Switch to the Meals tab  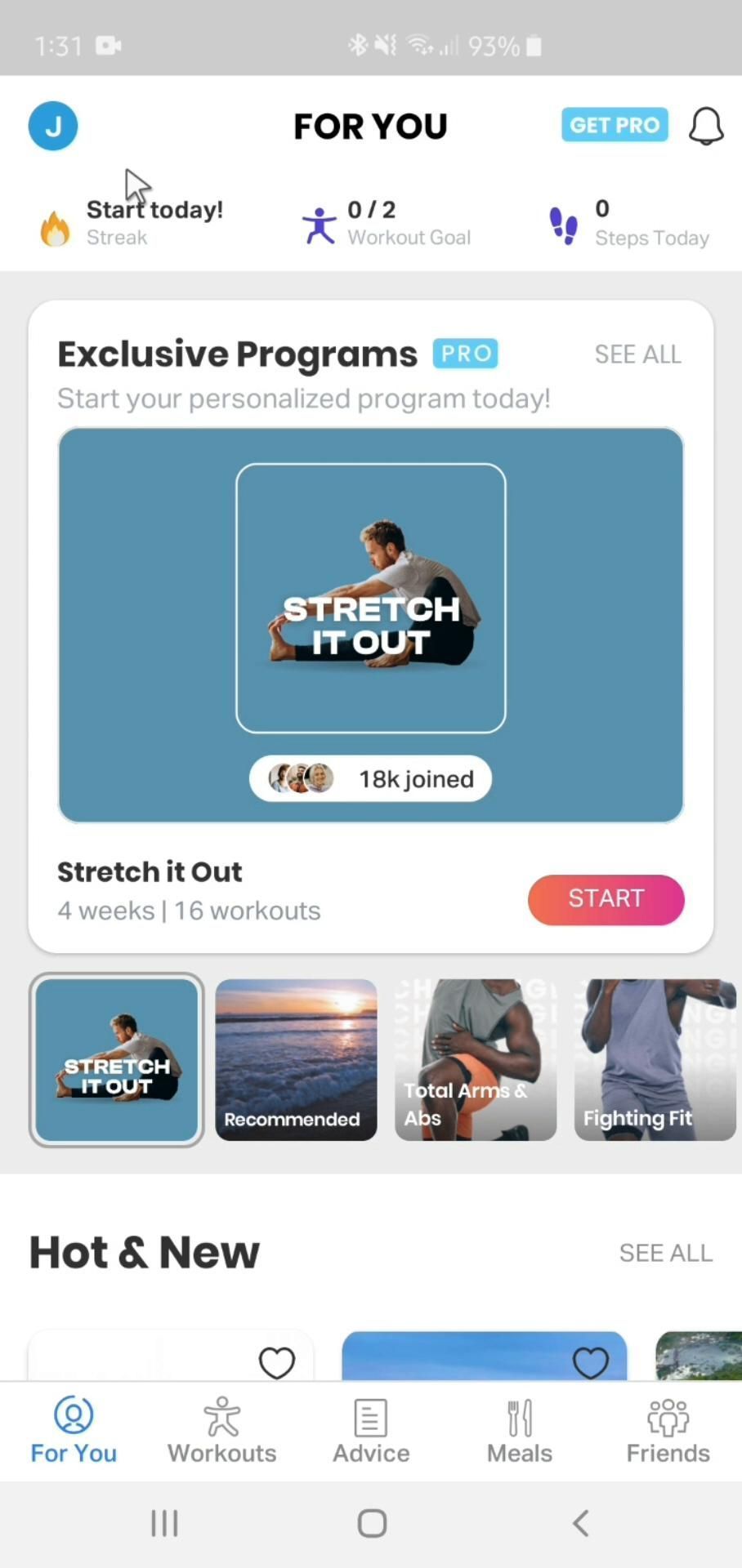click(520, 1429)
